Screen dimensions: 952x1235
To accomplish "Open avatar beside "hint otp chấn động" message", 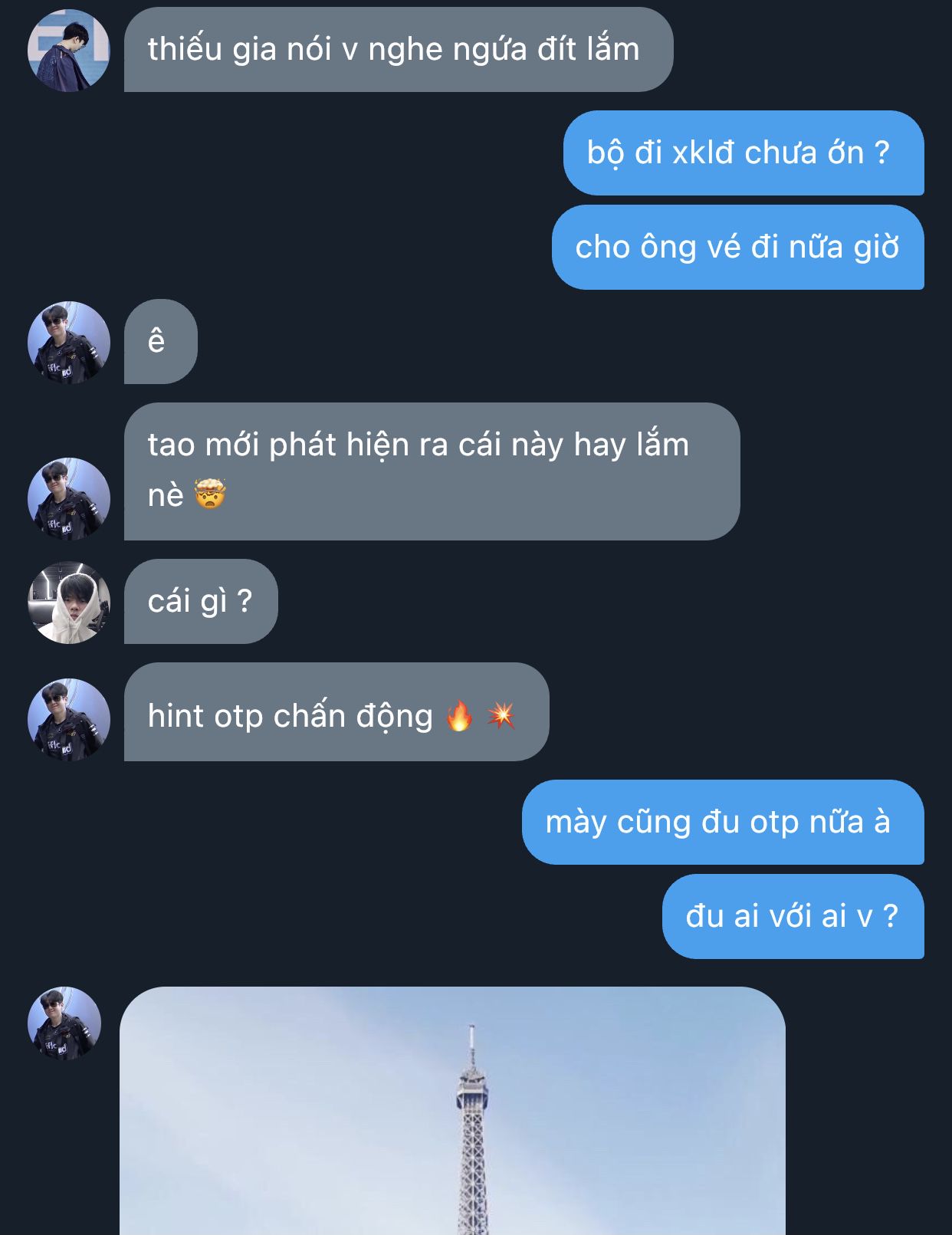I will pyautogui.click(x=69, y=719).
